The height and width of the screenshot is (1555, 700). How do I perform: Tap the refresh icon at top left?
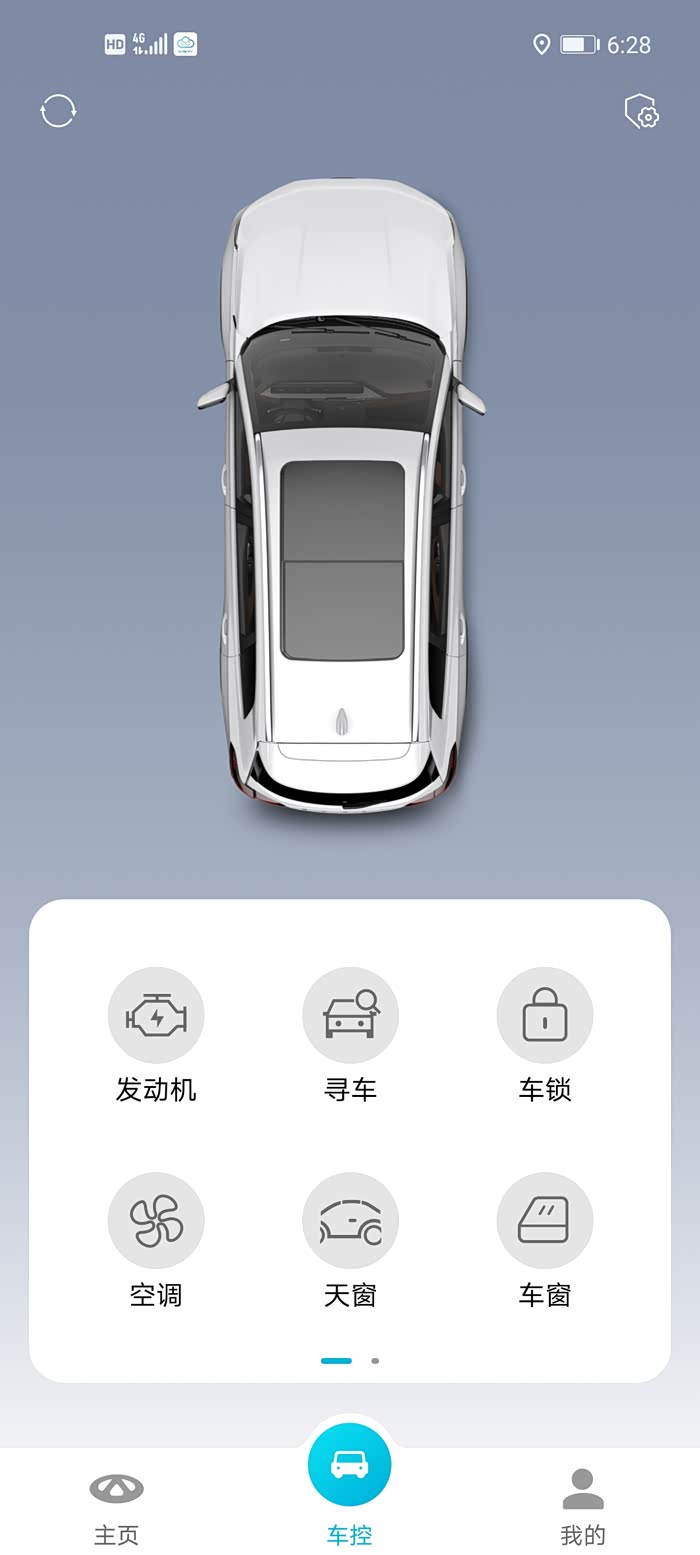58,111
